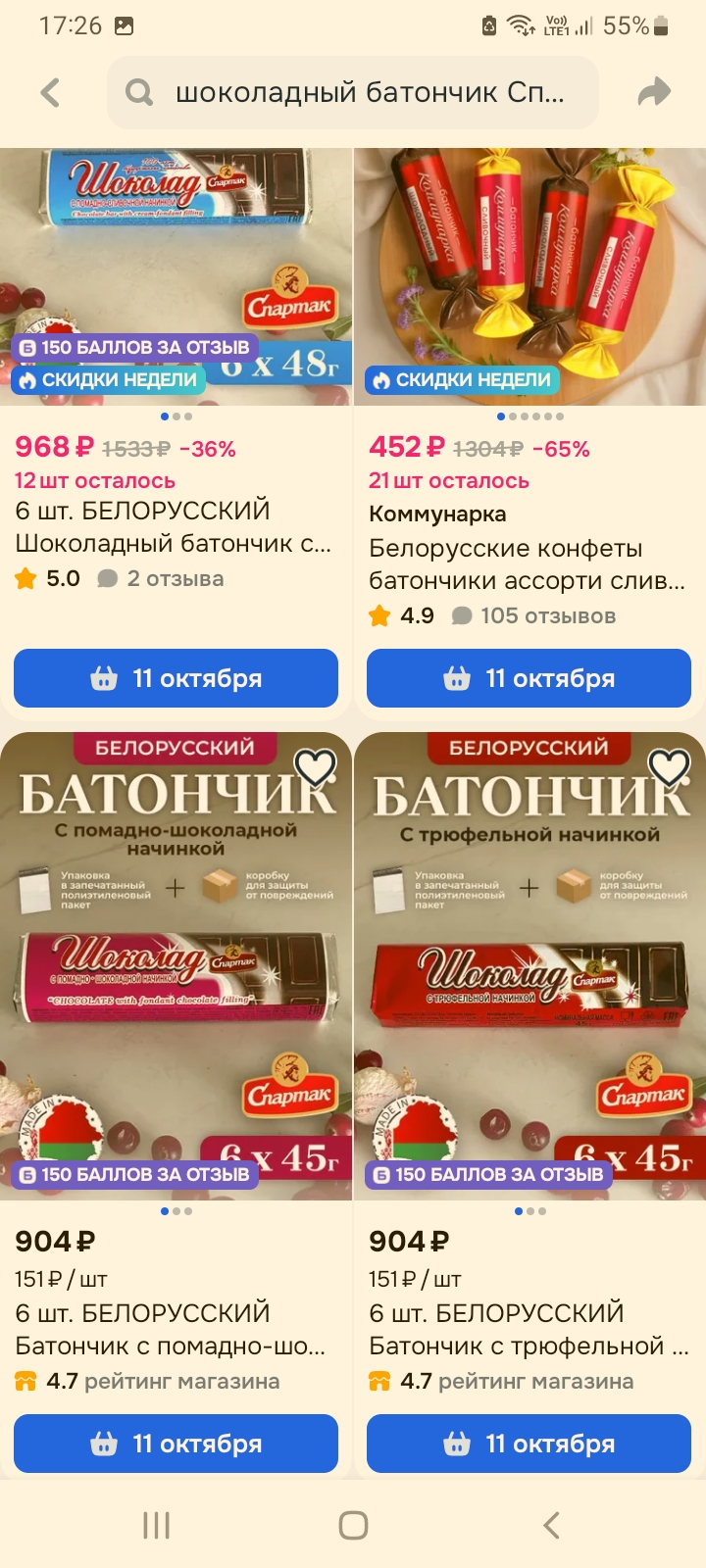Share these search results
Image resolution: width=706 pixels, height=1568 pixels.
click(654, 92)
